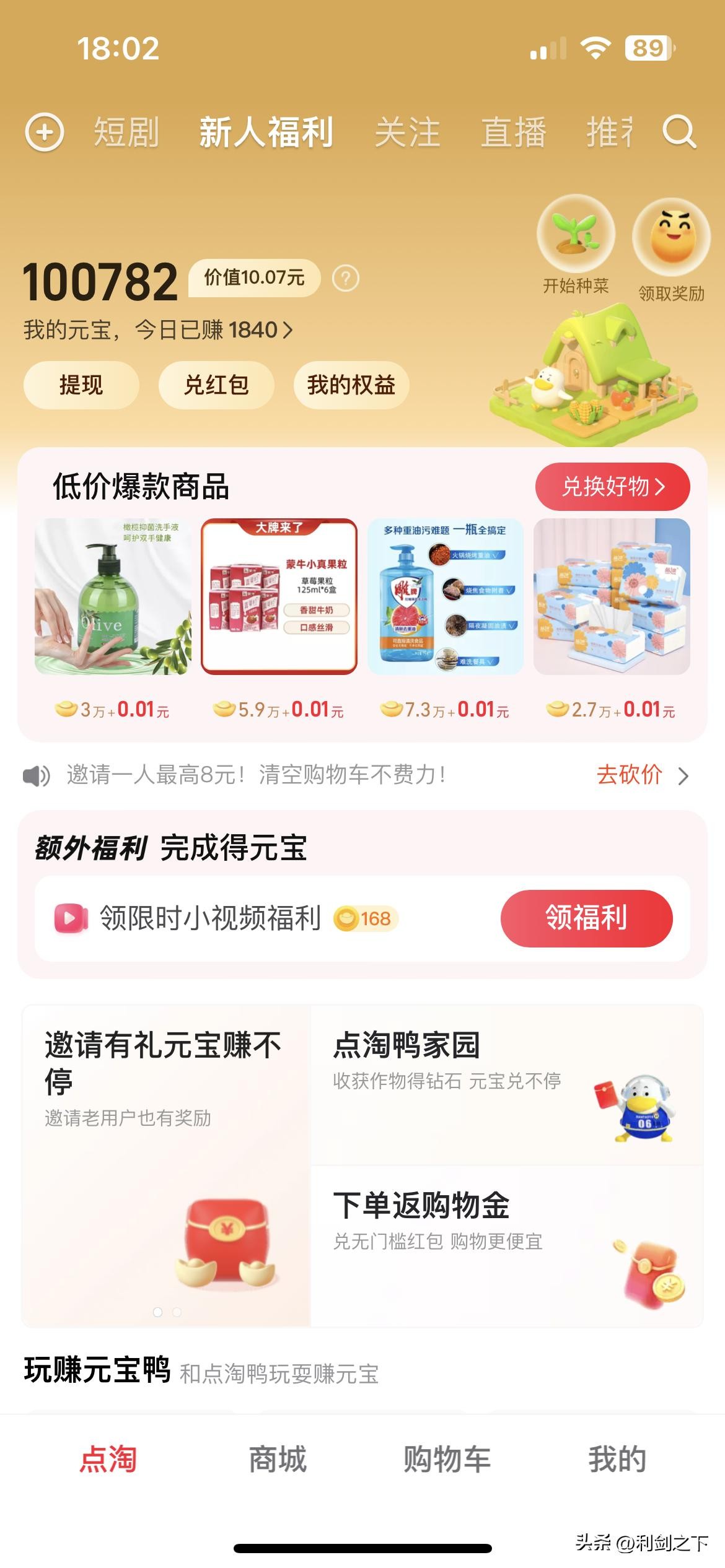
Task: Tap the 领福利 button
Action: pos(586,918)
